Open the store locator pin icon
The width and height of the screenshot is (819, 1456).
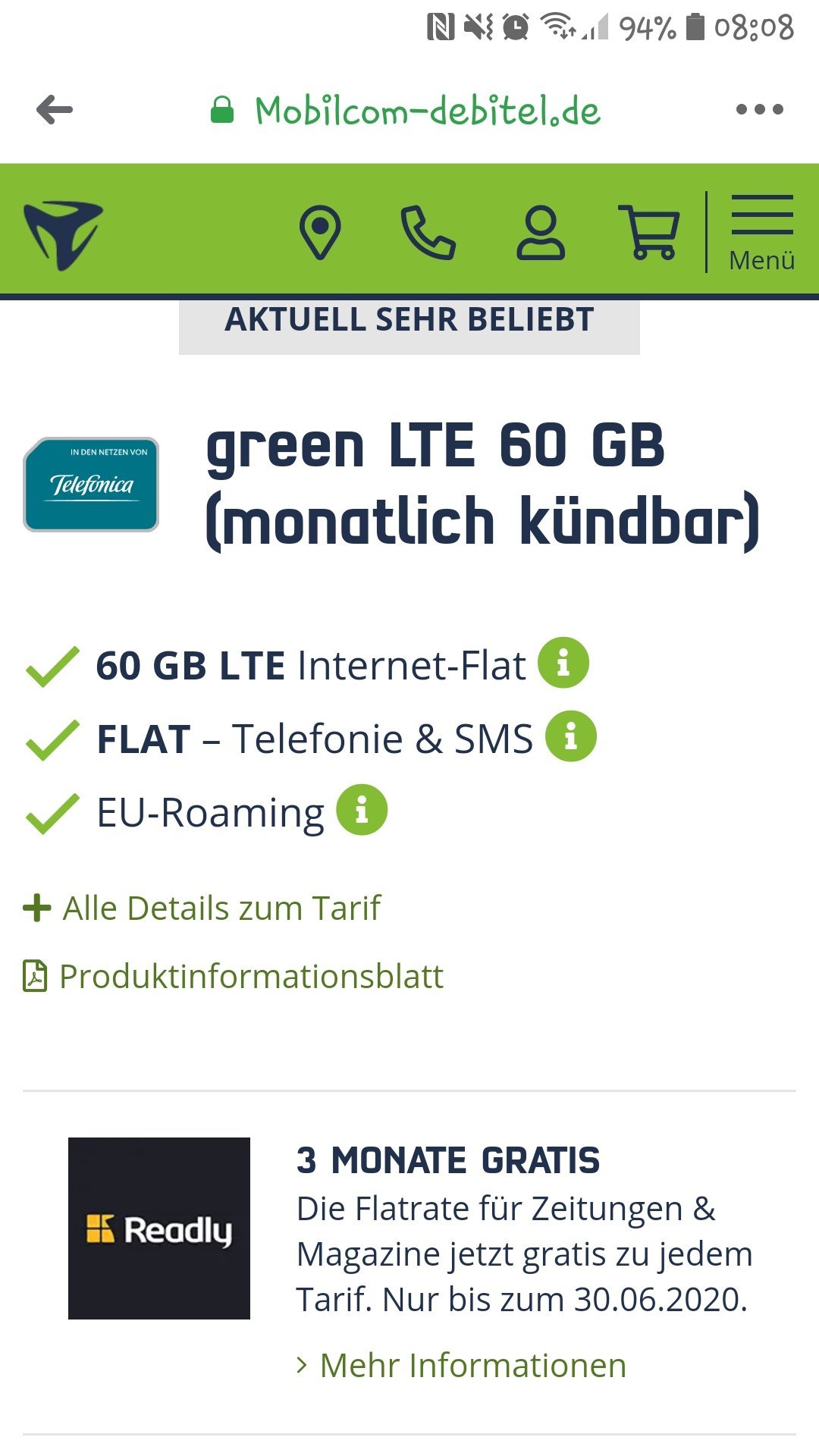(320, 232)
